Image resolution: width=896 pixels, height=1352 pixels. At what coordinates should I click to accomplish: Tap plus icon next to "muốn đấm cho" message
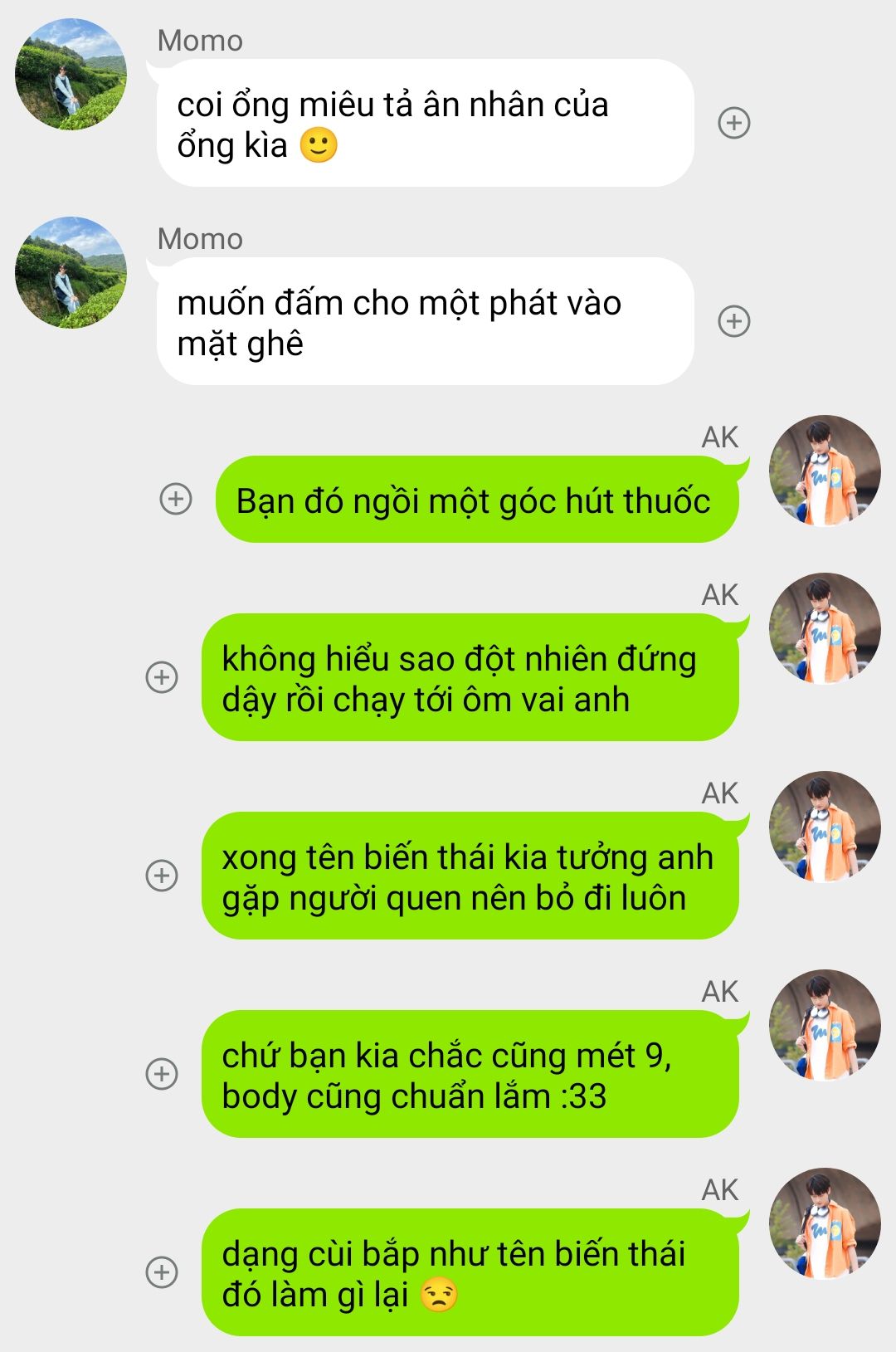(733, 321)
